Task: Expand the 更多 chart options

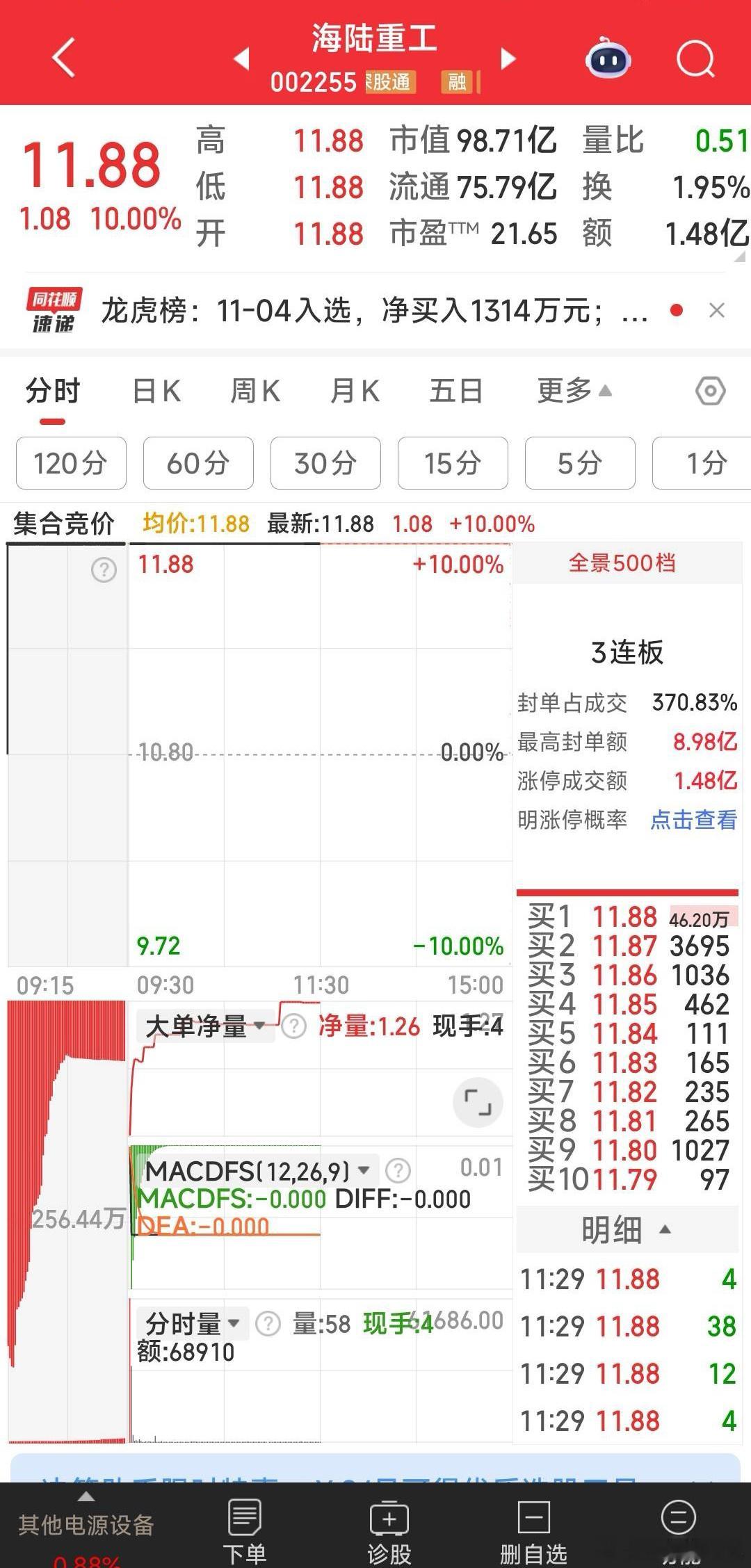Action: click(x=574, y=391)
